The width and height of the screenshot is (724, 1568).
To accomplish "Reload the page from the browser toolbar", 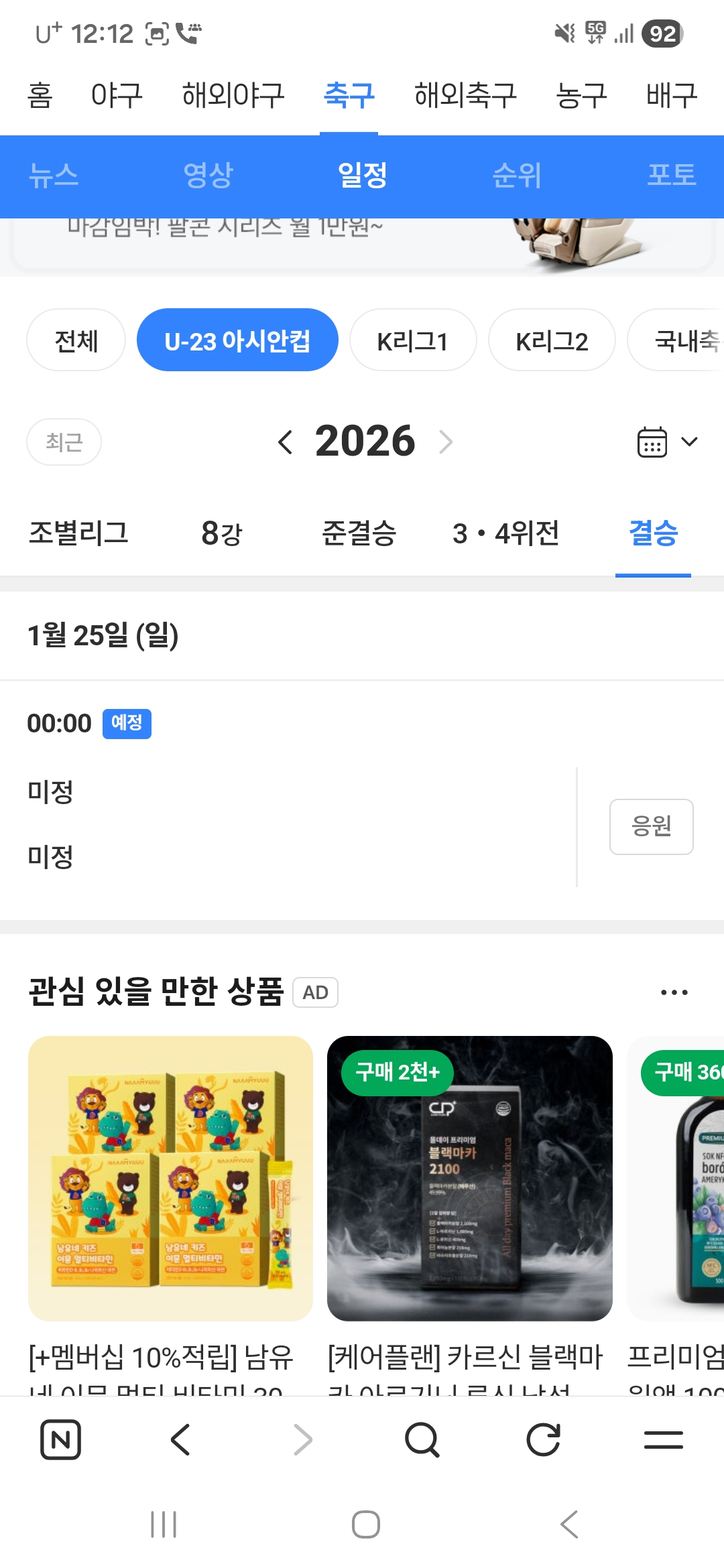I will [543, 1440].
